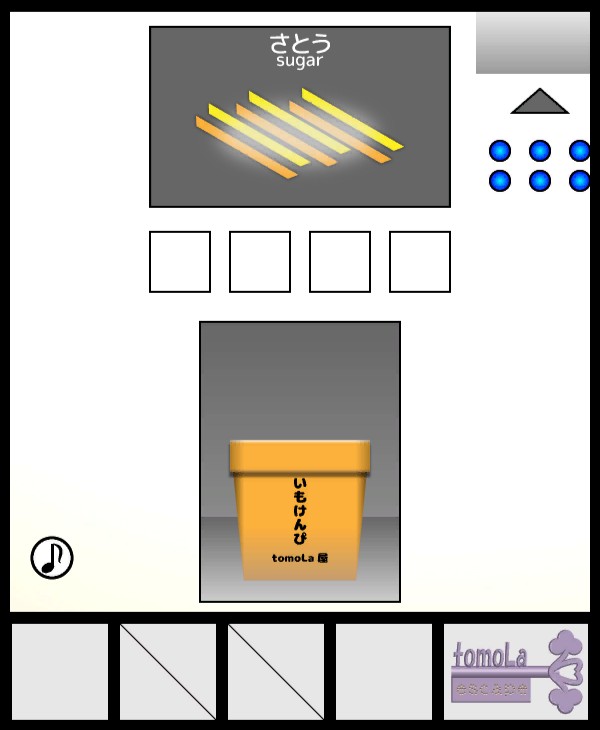The width and height of the screenshot is (600, 730).
Task: Tap the up arrow triangle
Action: pos(540,103)
